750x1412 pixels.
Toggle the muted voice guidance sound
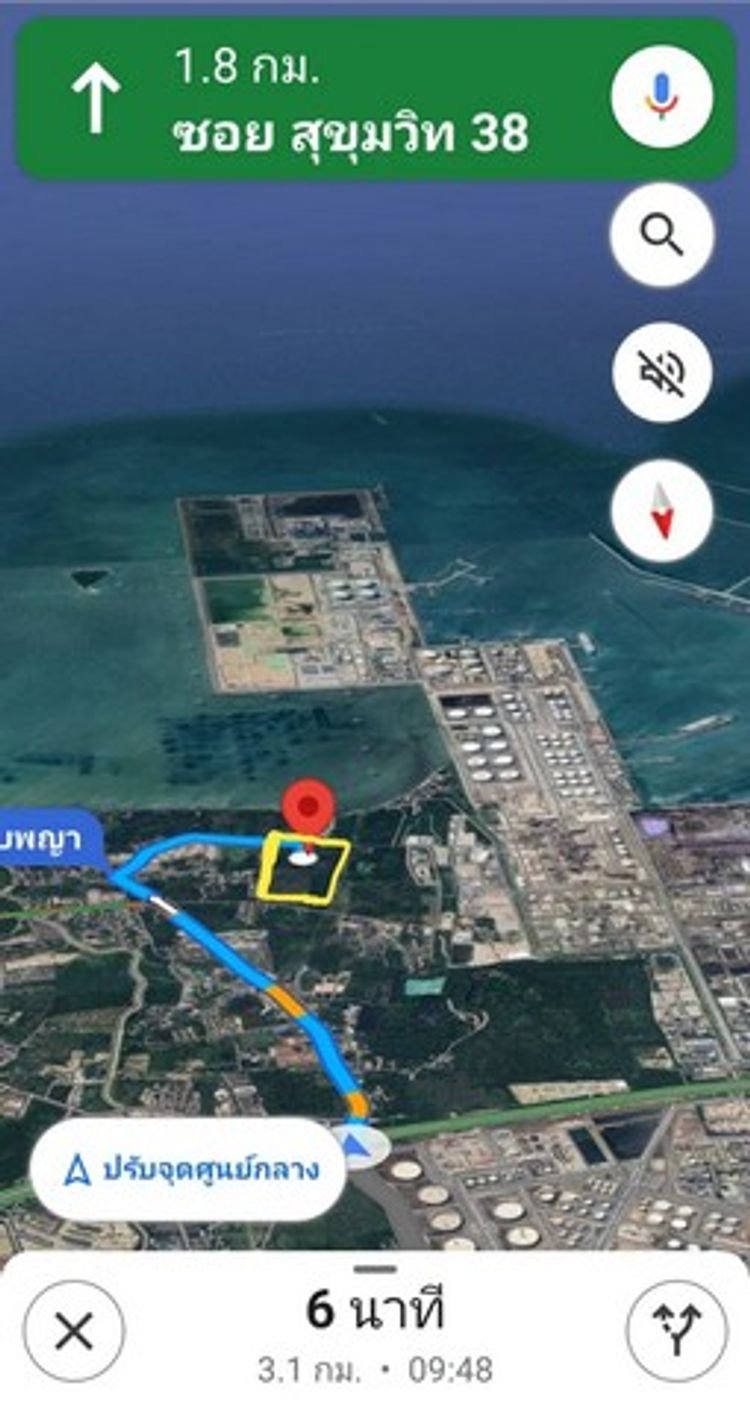(x=661, y=373)
